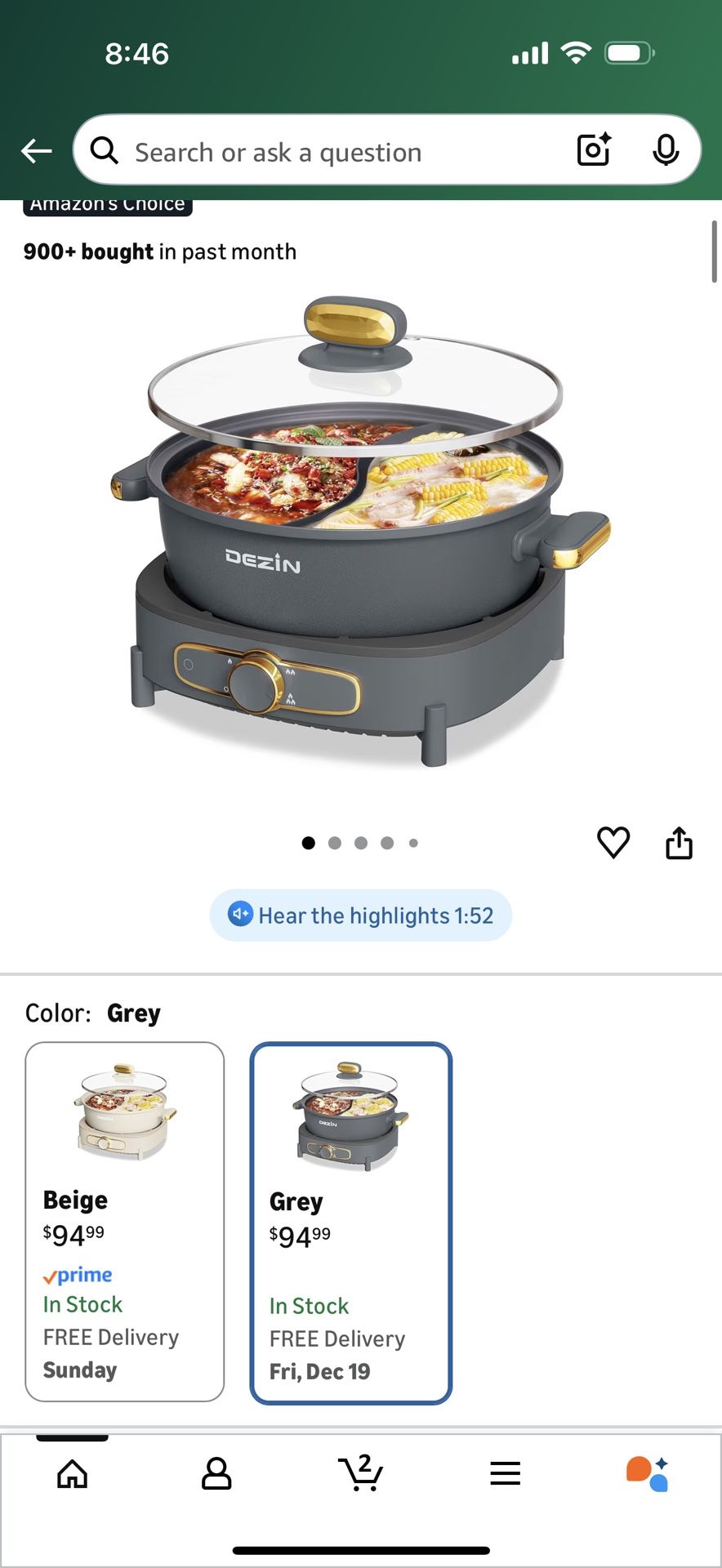Go back using the arrow icon
The width and height of the screenshot is (722, 1568).
(37, 151)
